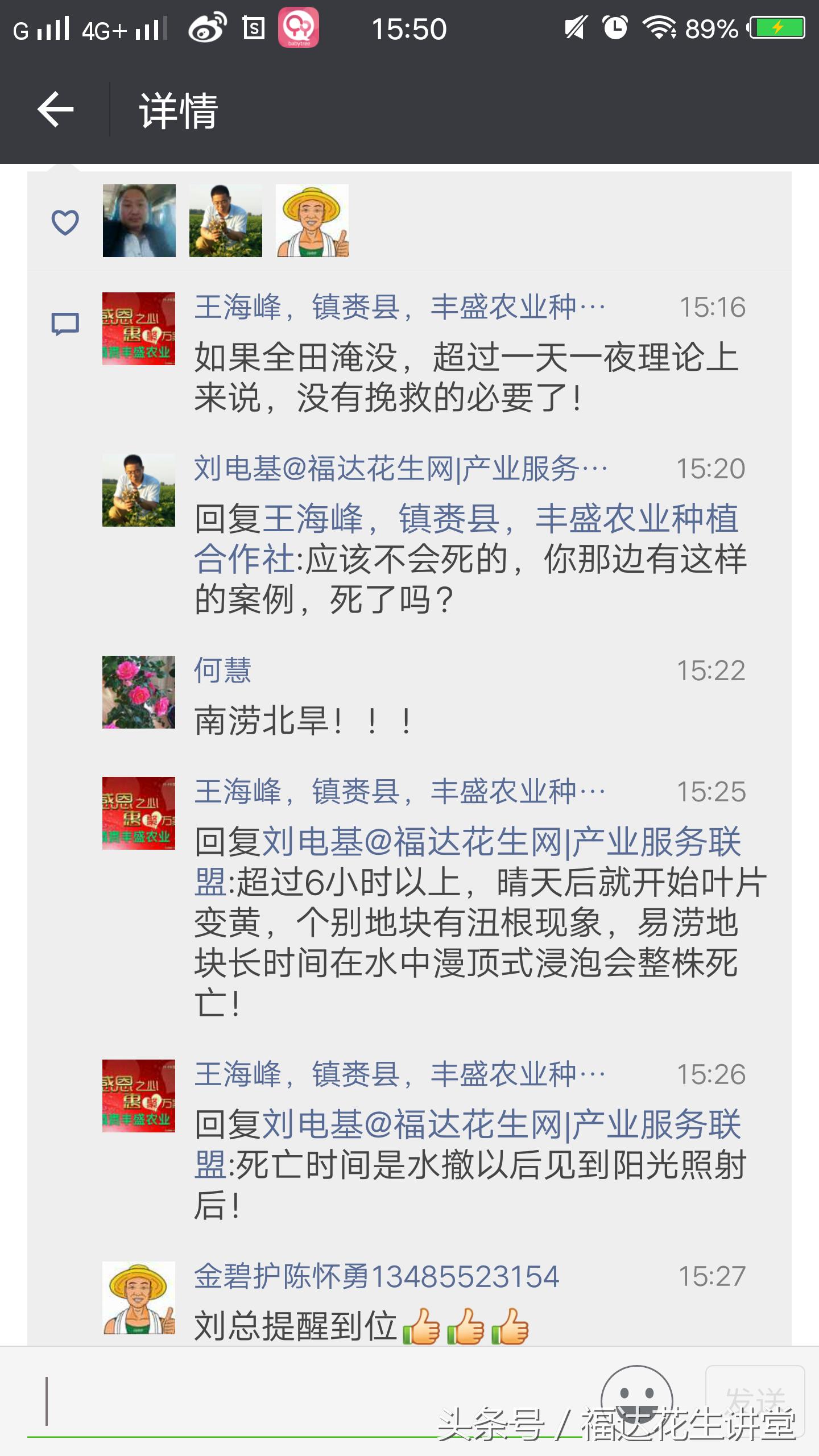This screenshot has height=1456, width=819.
Task: Tap the heart icon to like the post
Action: pyautogui.click(x=64, y=223)
